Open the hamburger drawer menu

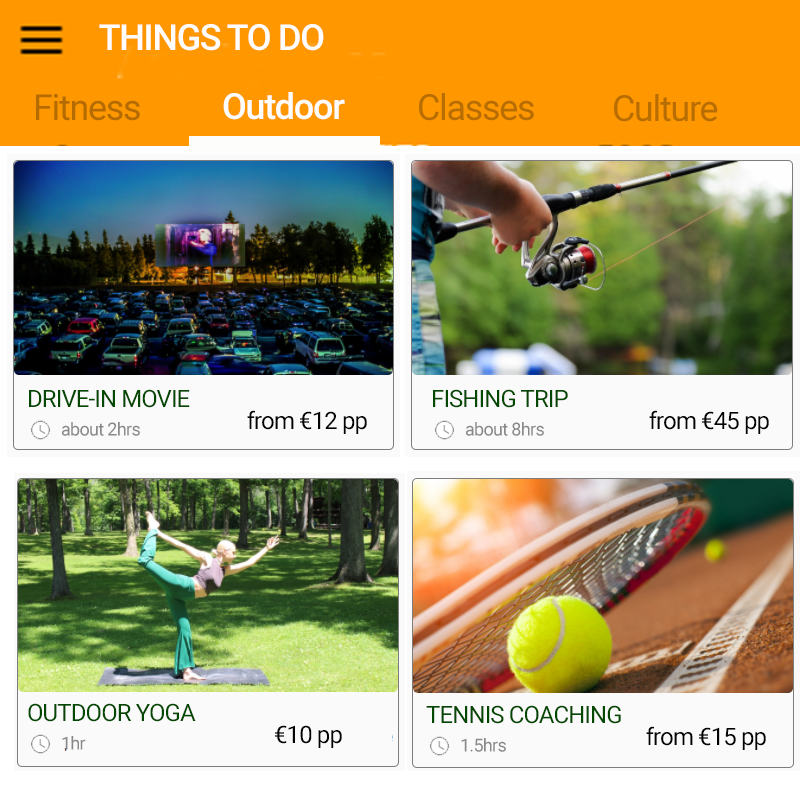click(41, 39)
